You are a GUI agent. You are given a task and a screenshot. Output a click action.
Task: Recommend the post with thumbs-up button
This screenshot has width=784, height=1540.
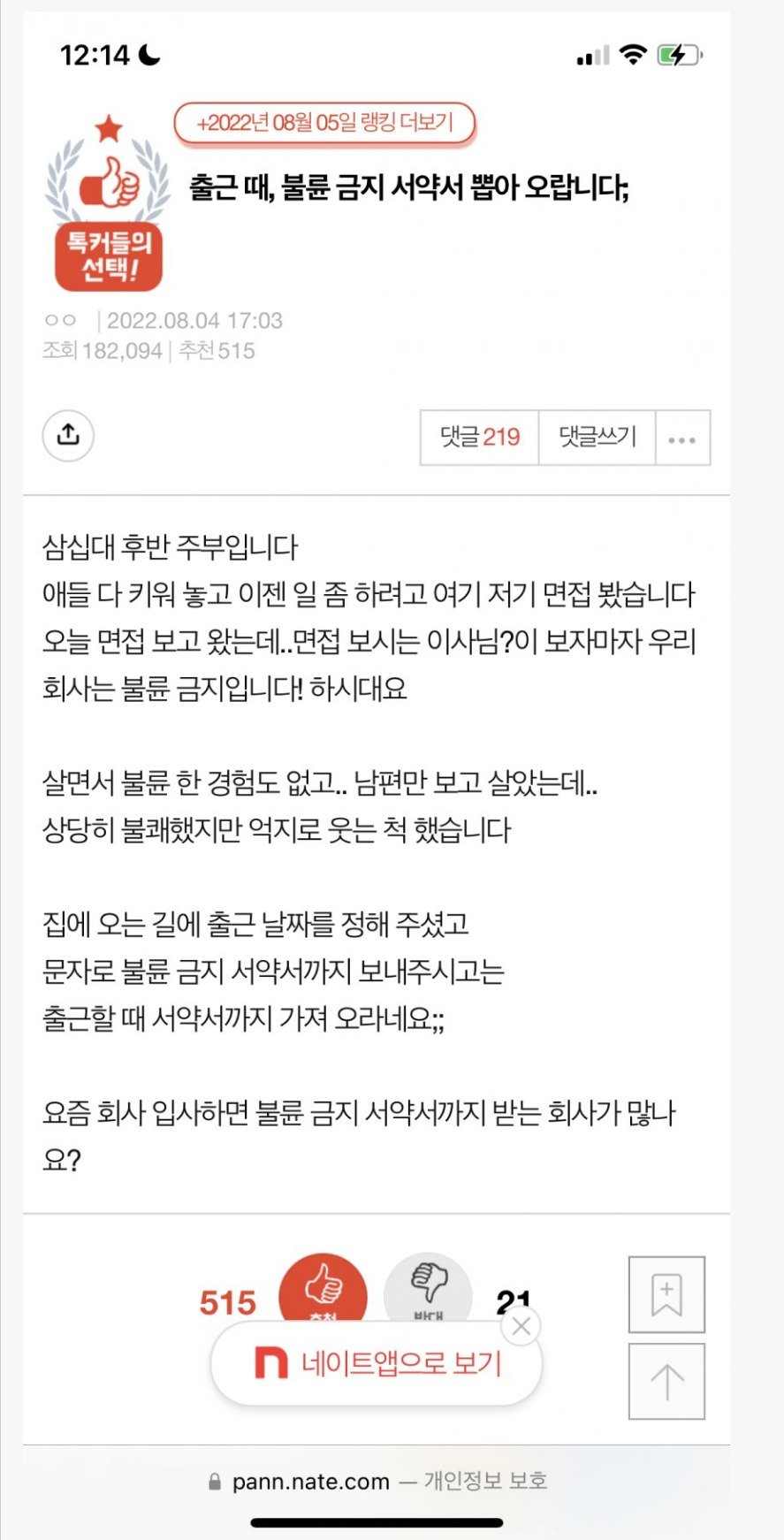click(x=323, y=1288)
